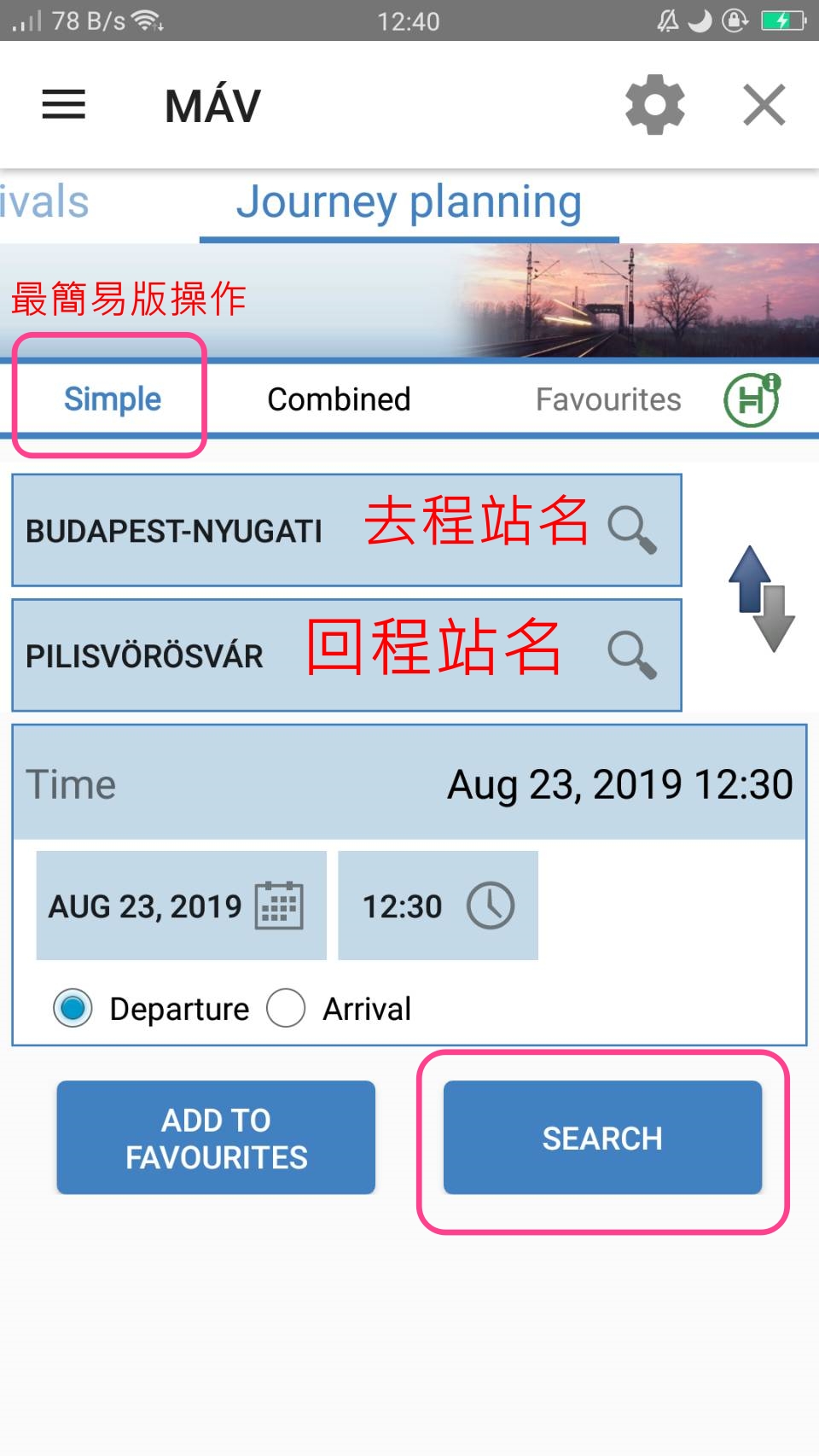Image resolution: width=819 pixels, height=1456 pixels.
Task: Edit the Budapest-Nyugati departure station field
Action: pyautogui.click(x=346, y=530)
